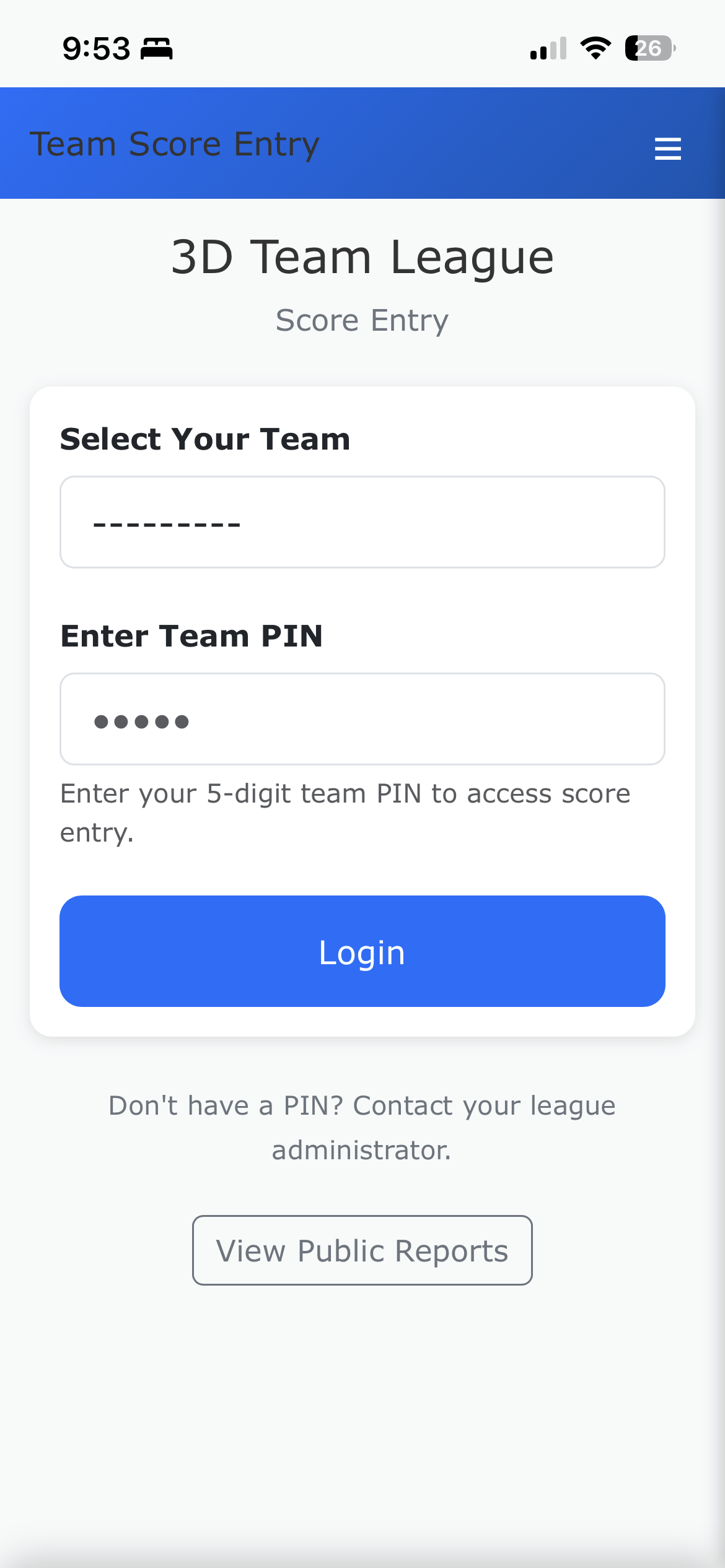725x1568 pixels.
Task: Select the Score Entry heading area
Action: click(362, 320)
